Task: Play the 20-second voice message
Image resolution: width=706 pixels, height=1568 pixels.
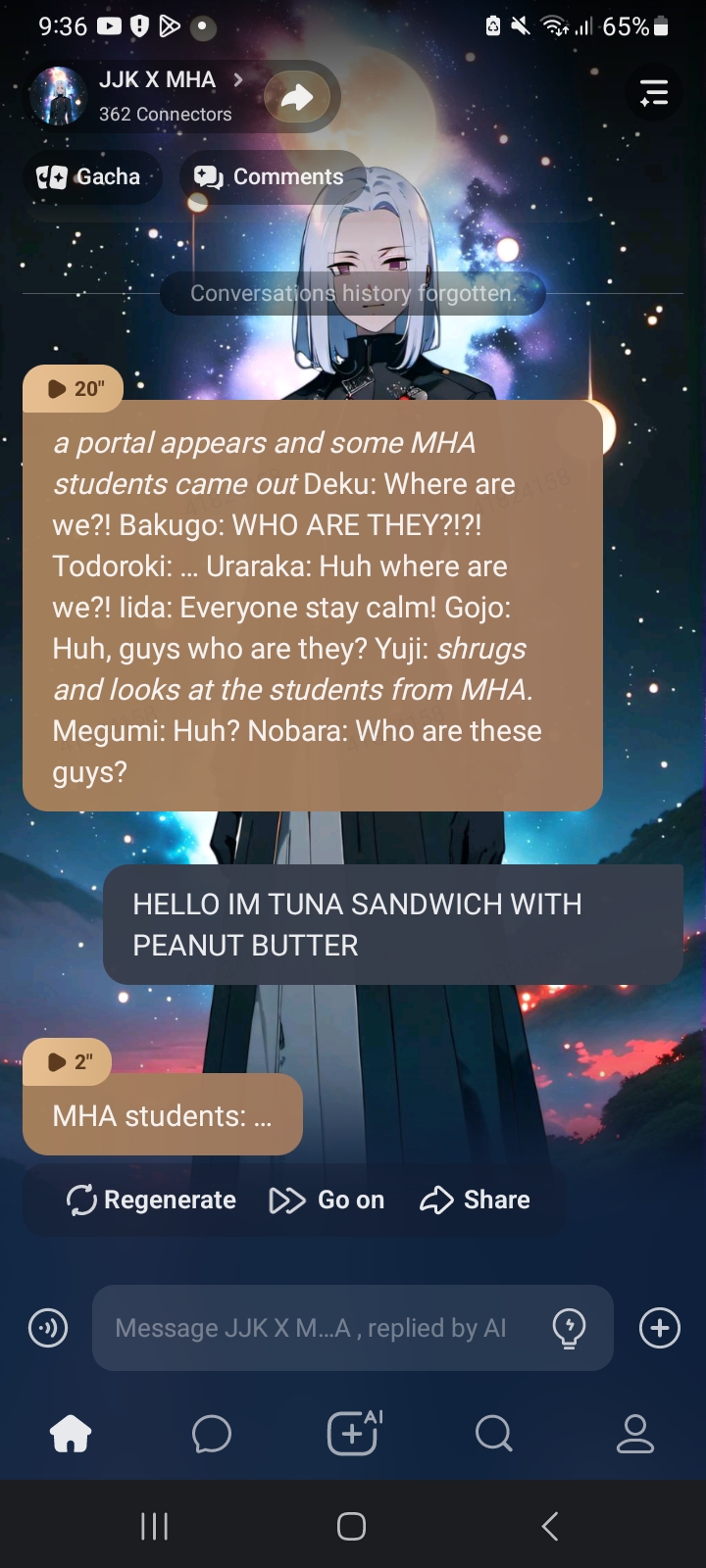Action: pos(73,389)
